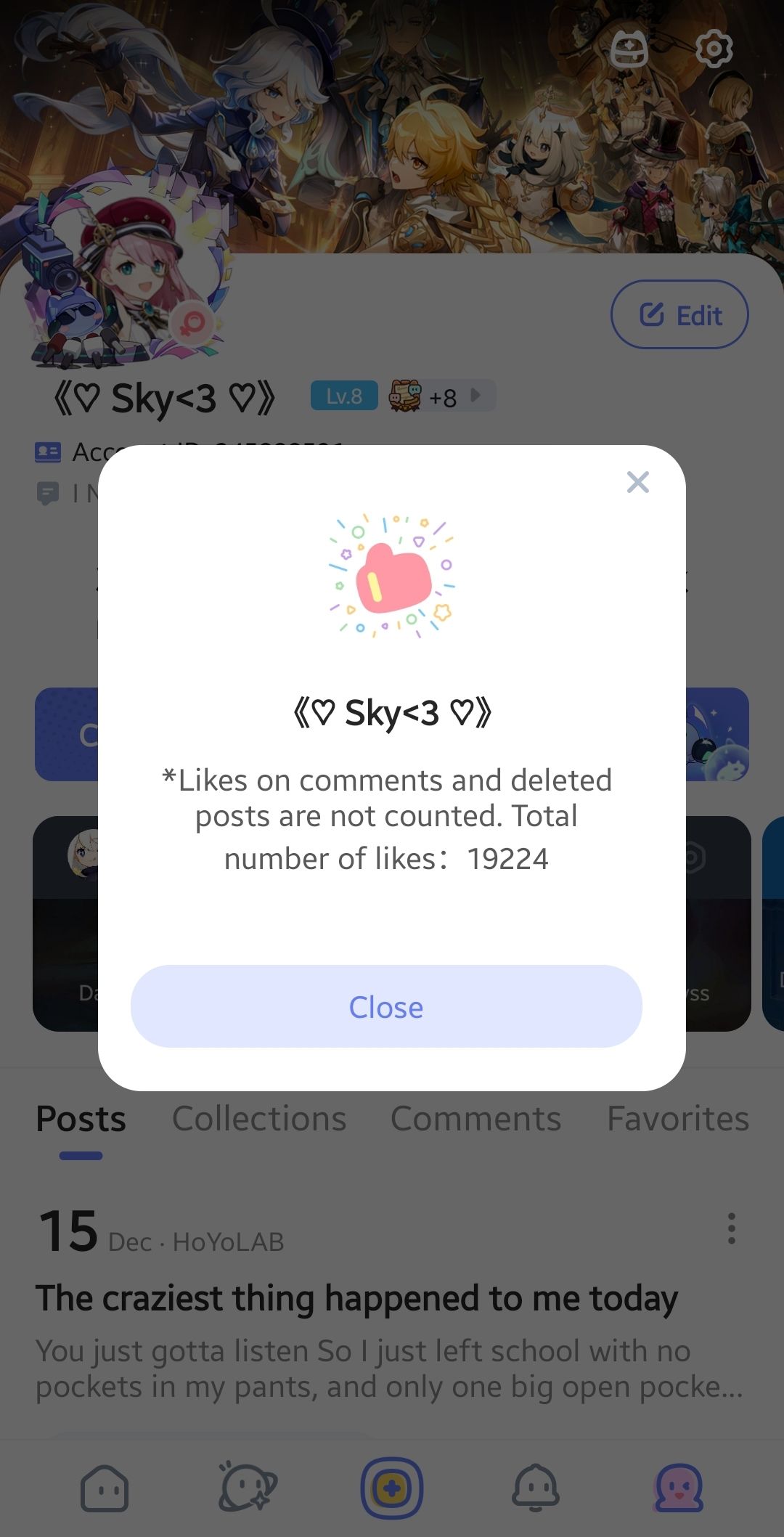The height and width of the screenshot is (1537, 784).
Task: Open options menu for the 15 Dec post
Action: point(731,1228)
